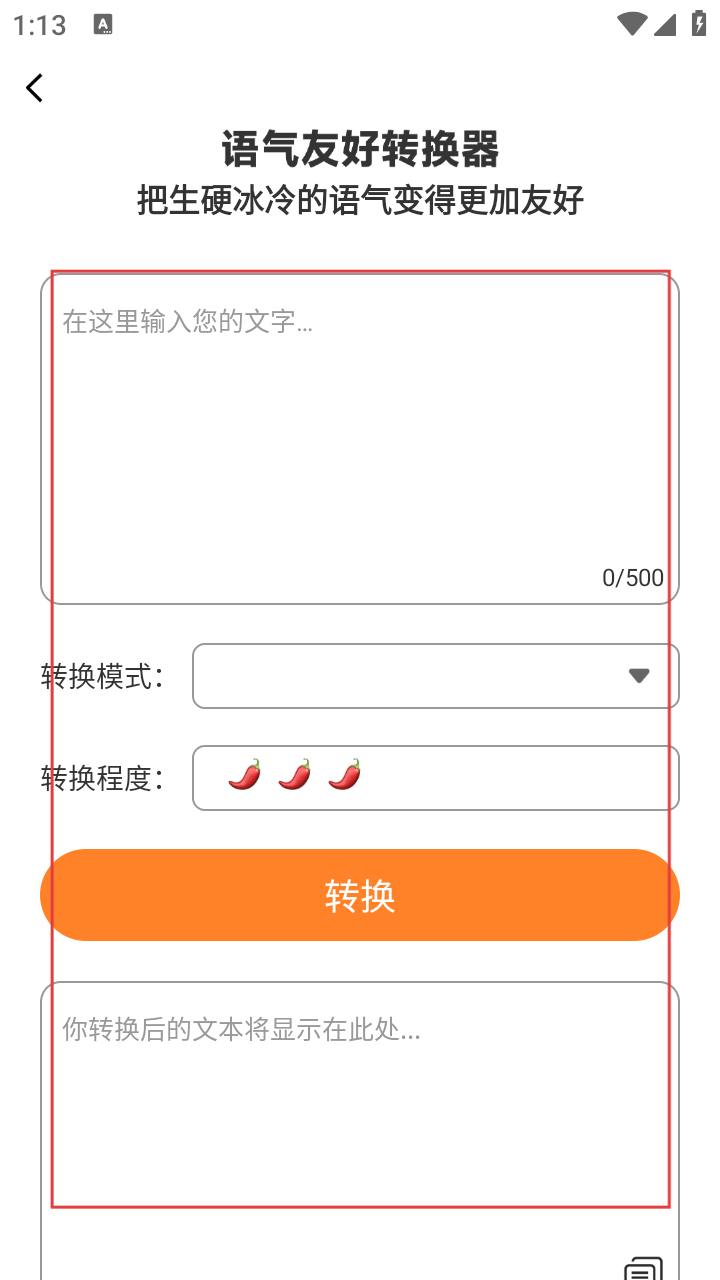
Task: Select the third chili pepper for 转换程度
Action: [x=344, y=775]
